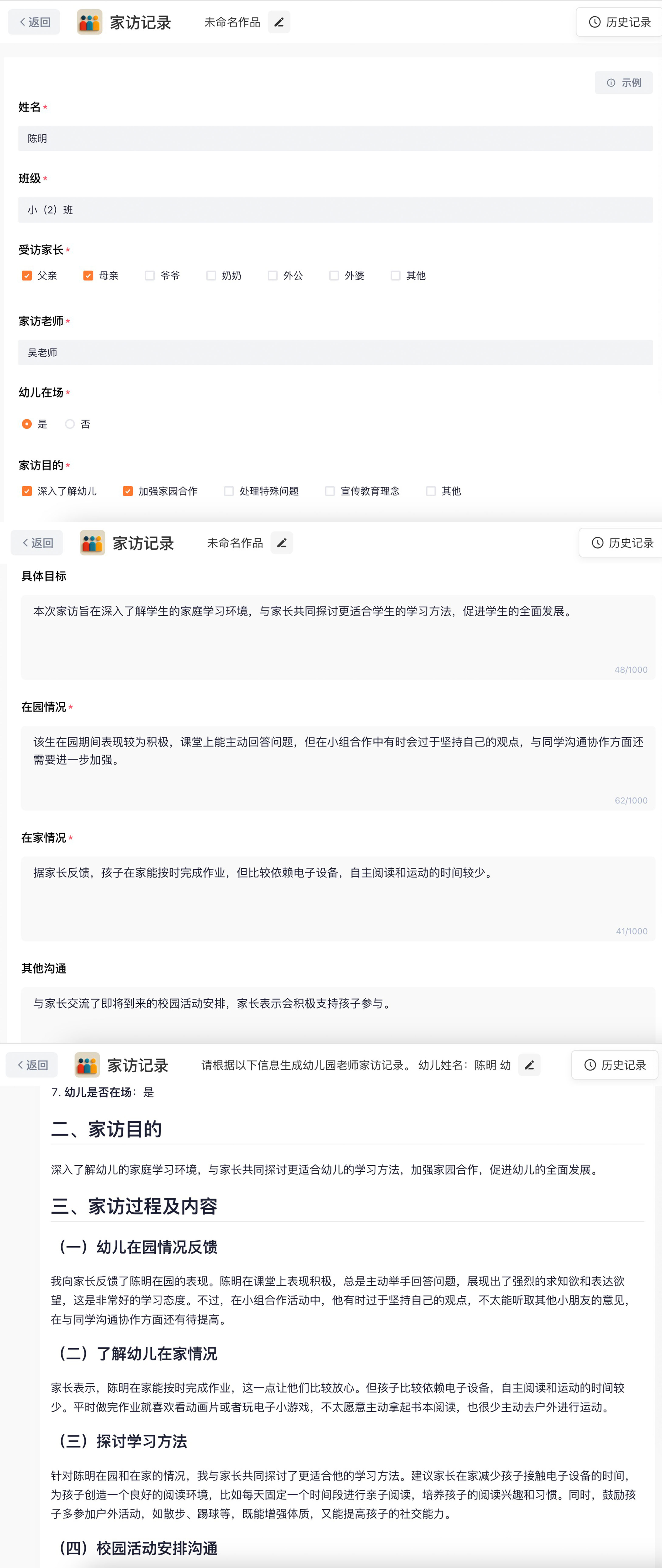Uncheck the 加强家园合作 checkbox

tap(128, 491)
